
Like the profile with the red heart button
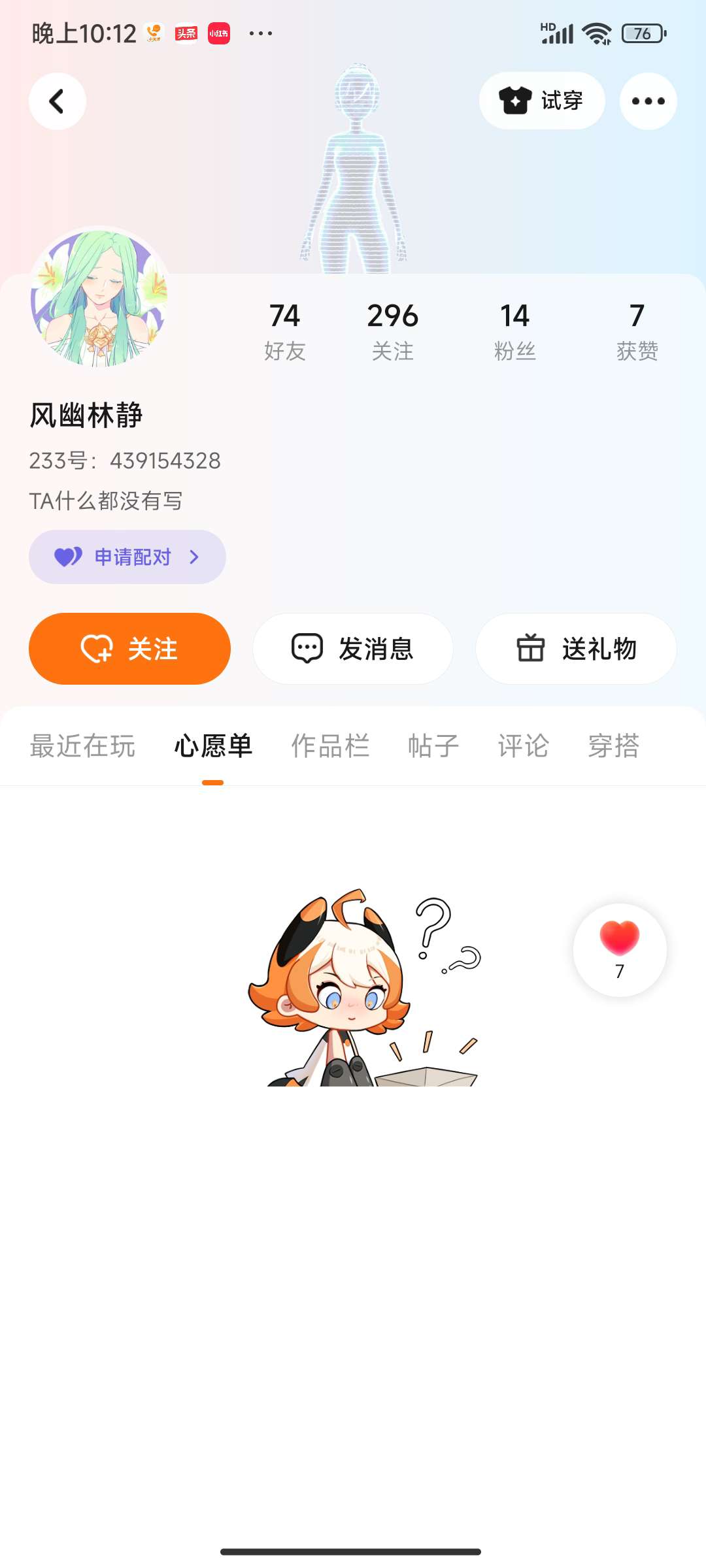click(620, 948)
